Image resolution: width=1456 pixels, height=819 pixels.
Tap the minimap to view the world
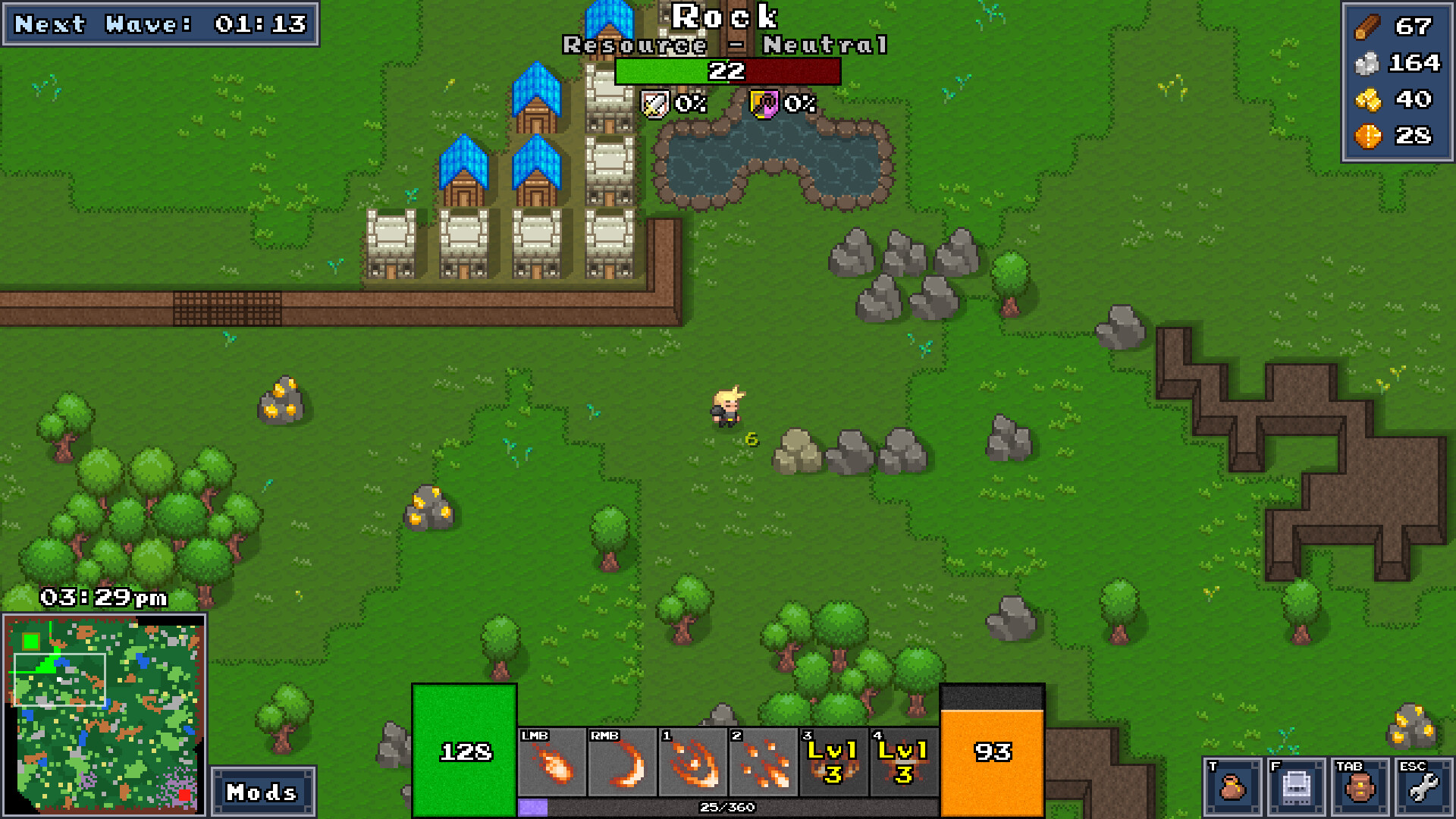click(104, 714)
